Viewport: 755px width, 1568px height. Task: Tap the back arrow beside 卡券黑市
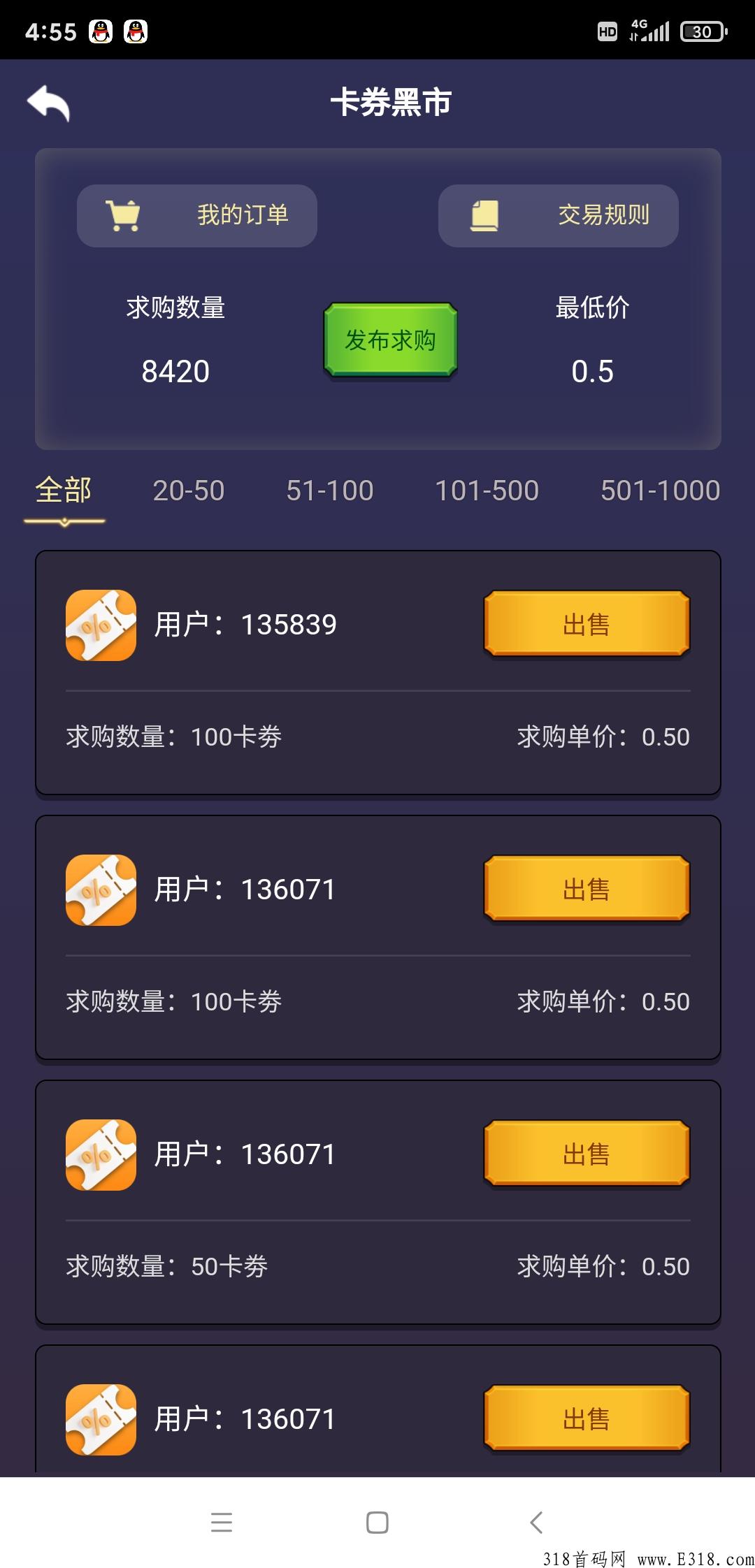(48, 103)
